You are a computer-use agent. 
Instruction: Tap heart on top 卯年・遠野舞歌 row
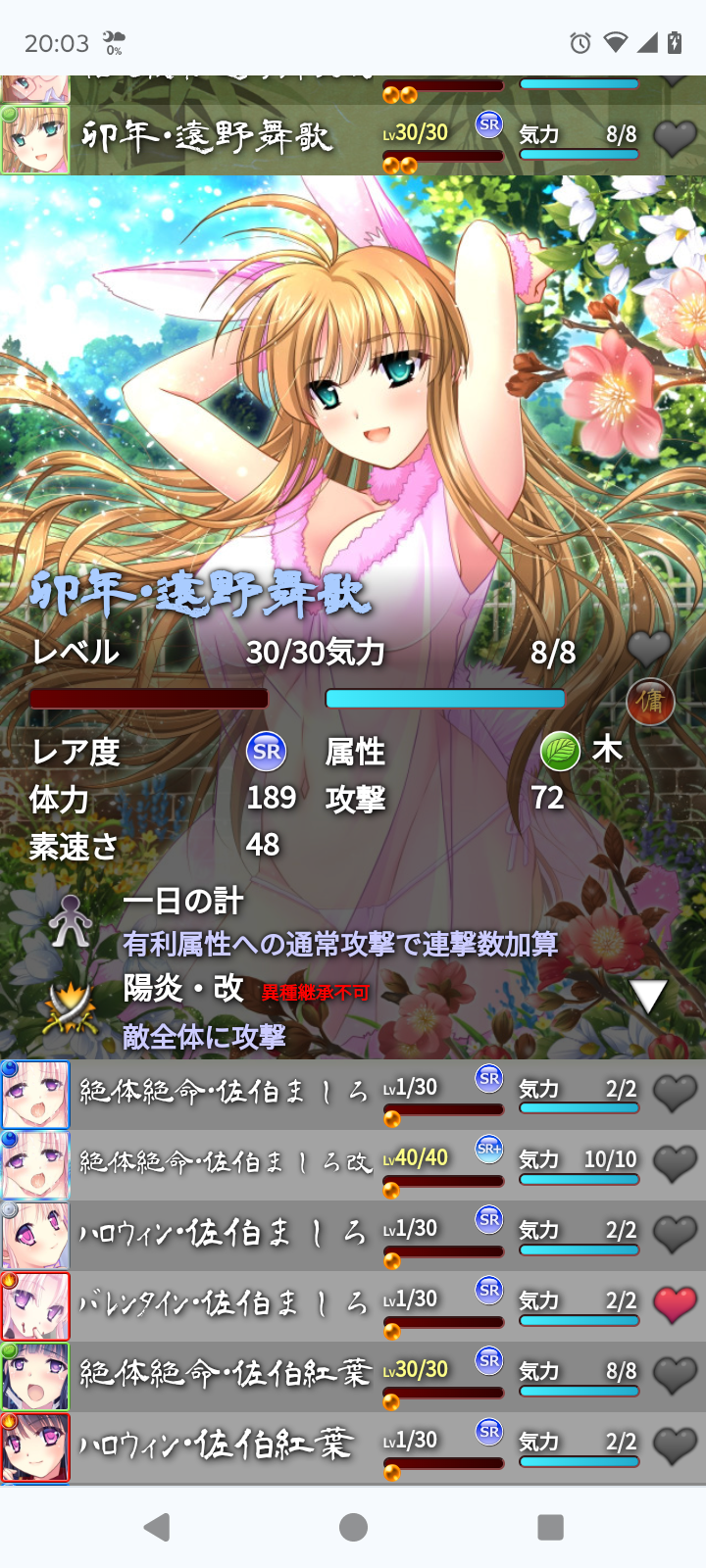(675, 139)
